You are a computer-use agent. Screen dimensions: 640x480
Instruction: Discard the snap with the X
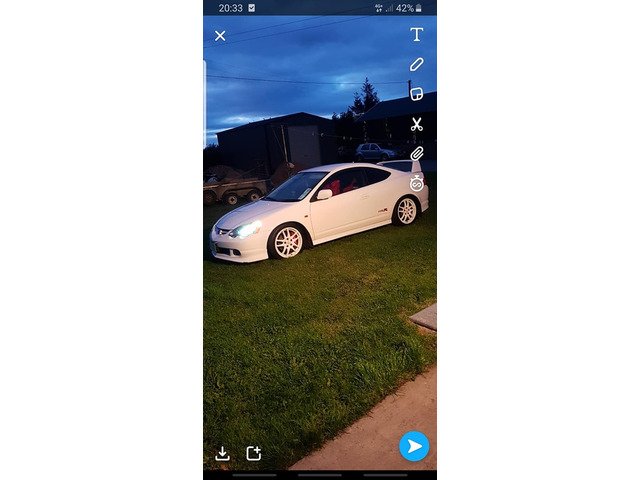tap(220, 36)
